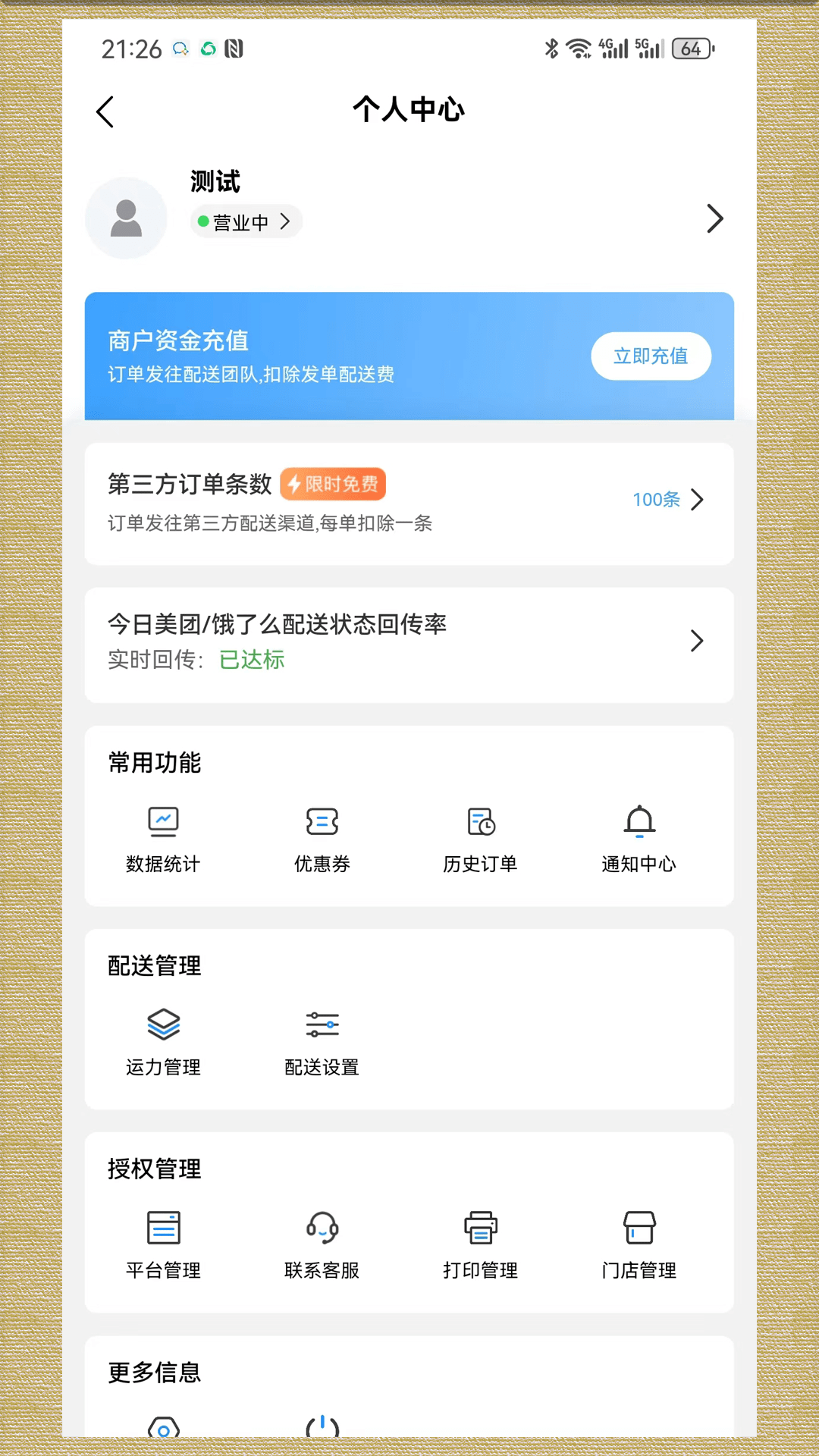
Task: Open 门店管理
Action: tap(639, 1245)
